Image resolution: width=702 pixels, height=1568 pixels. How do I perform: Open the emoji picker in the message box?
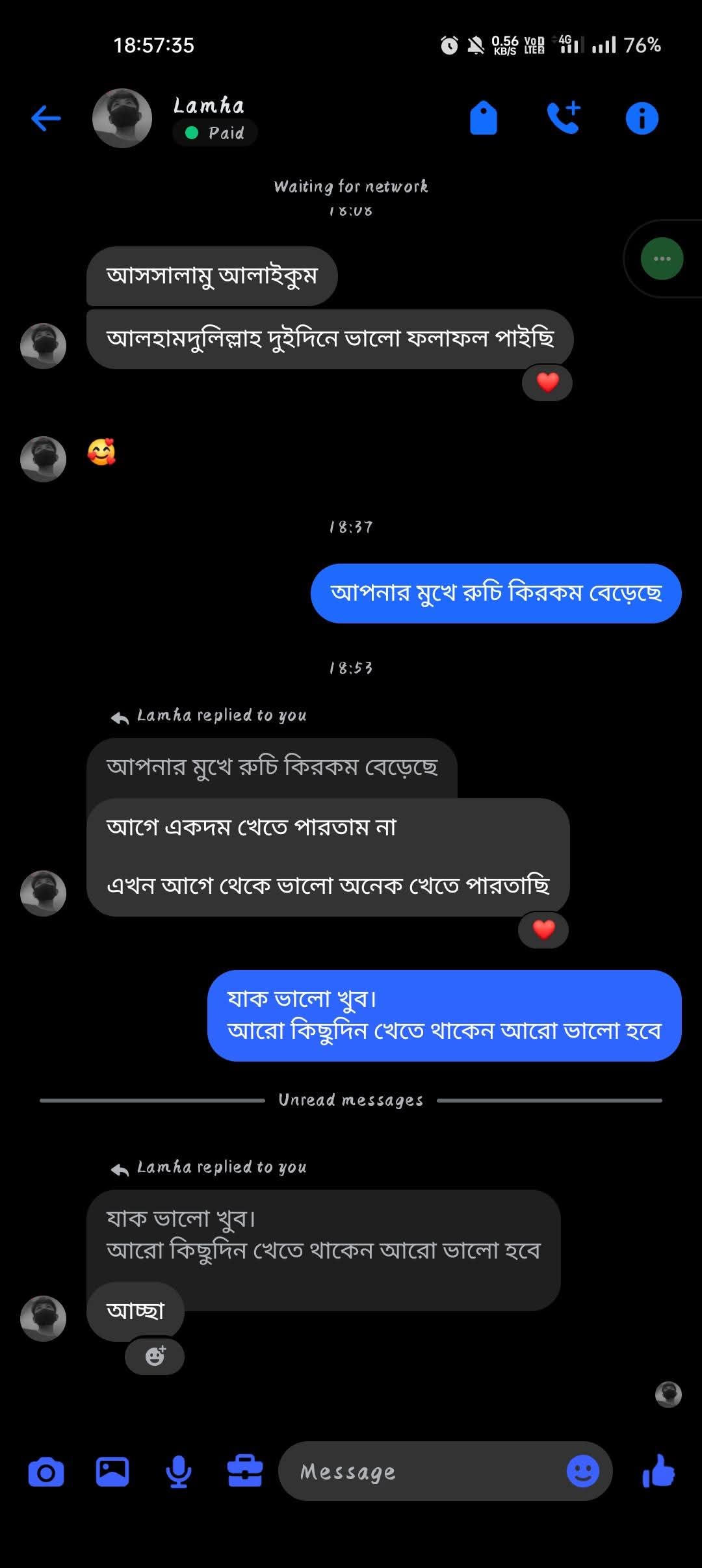582,1472
